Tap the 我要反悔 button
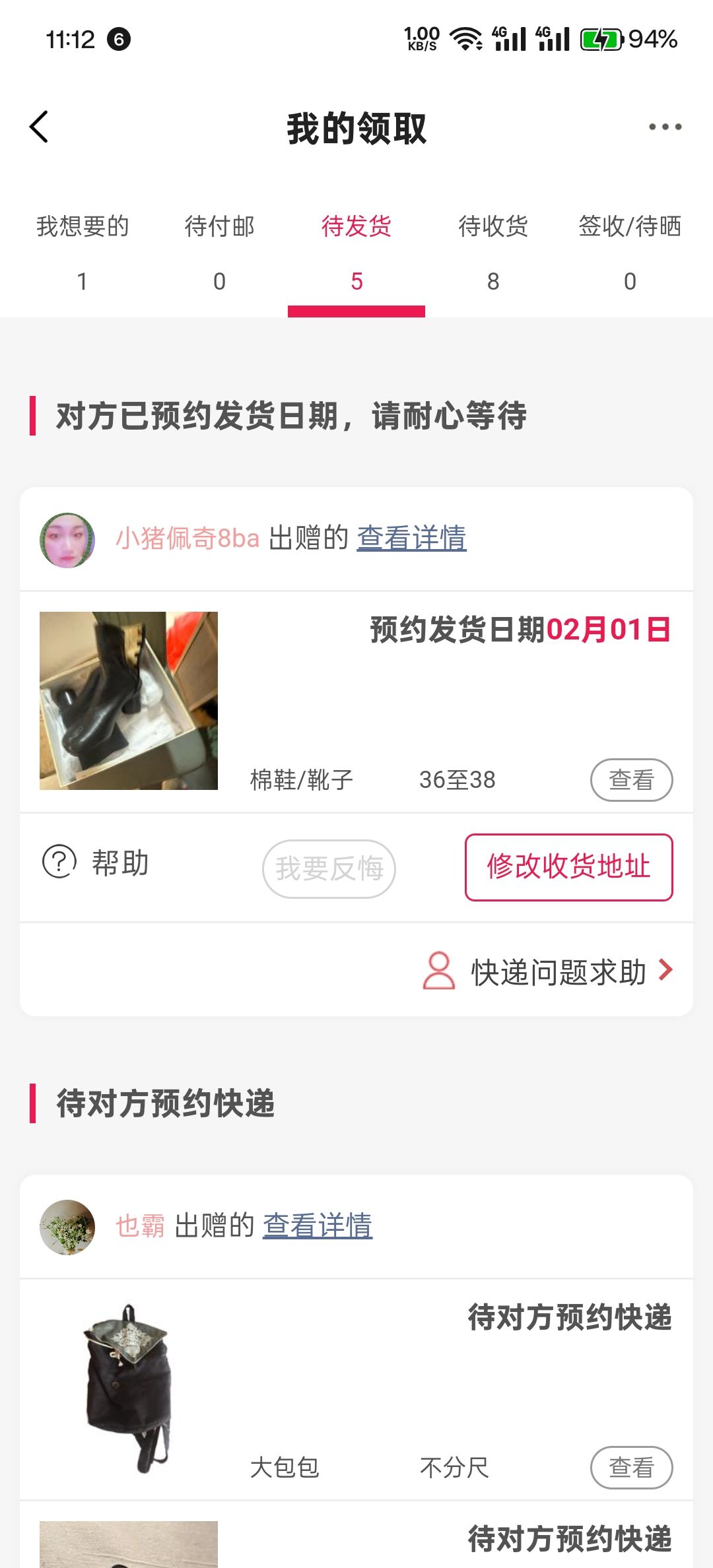This screenshot has height=1568, width=713. point(329,868)
